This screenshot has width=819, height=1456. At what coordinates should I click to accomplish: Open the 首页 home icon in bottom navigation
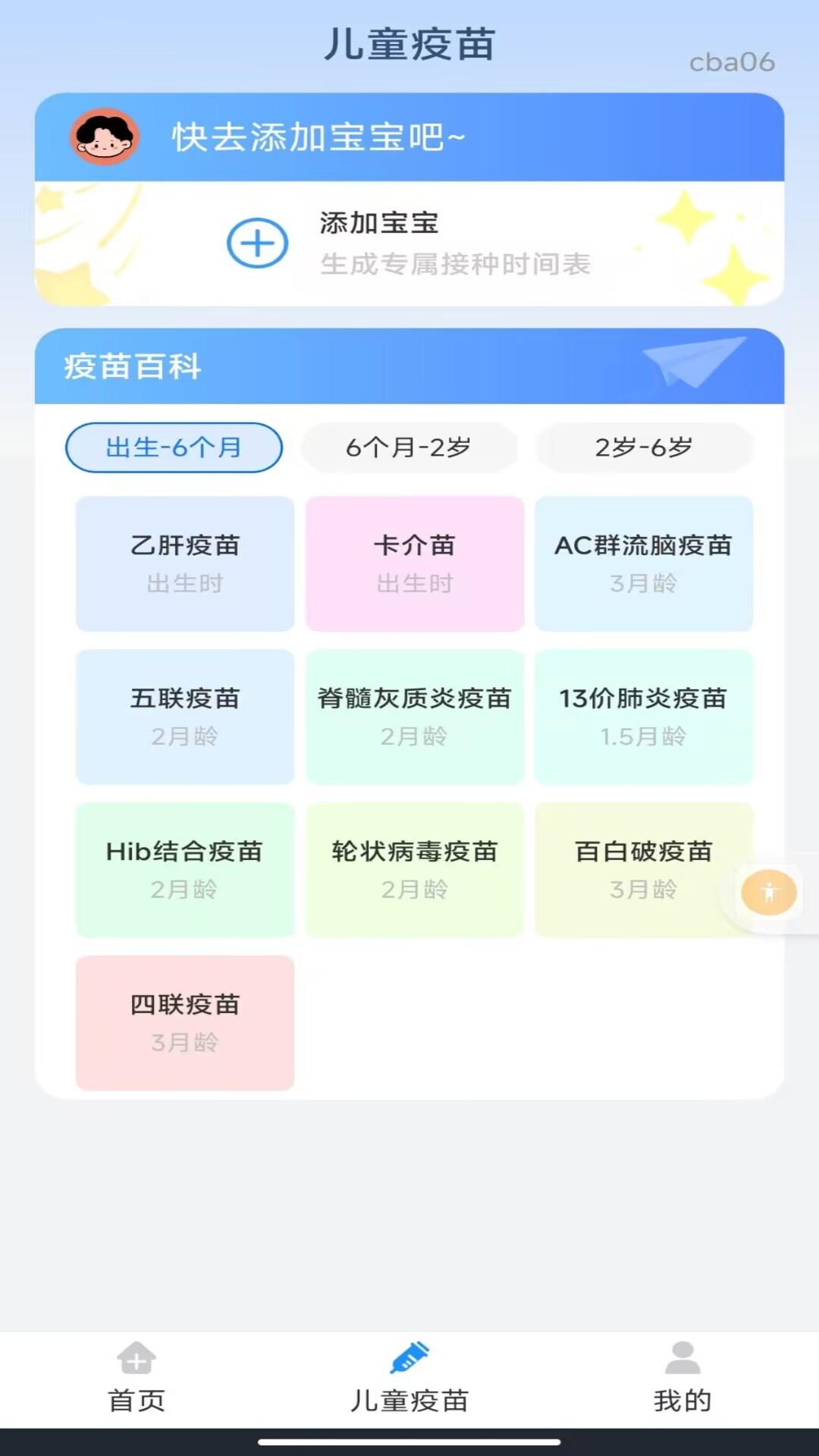point(136,1357)
